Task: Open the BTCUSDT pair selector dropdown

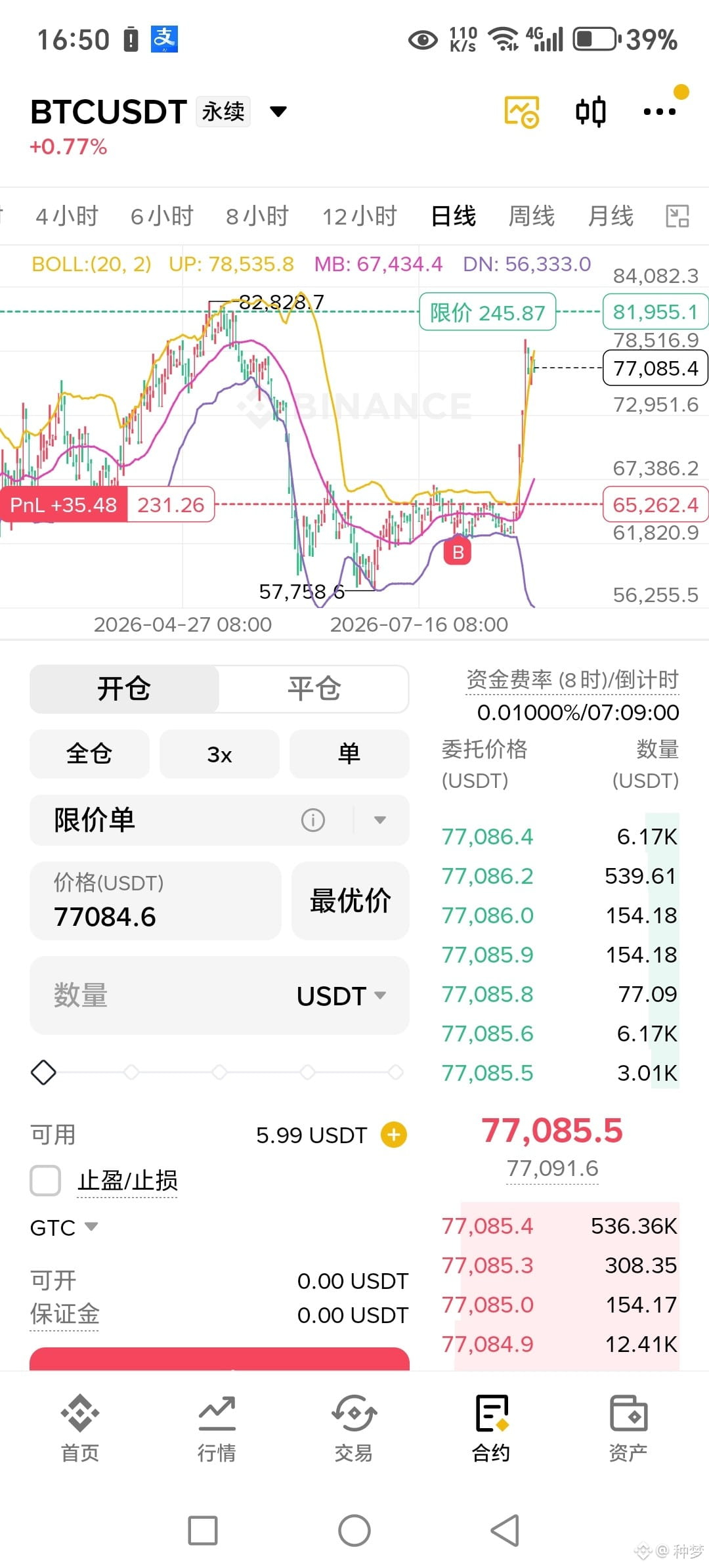Action: click(x=278, y=112)
